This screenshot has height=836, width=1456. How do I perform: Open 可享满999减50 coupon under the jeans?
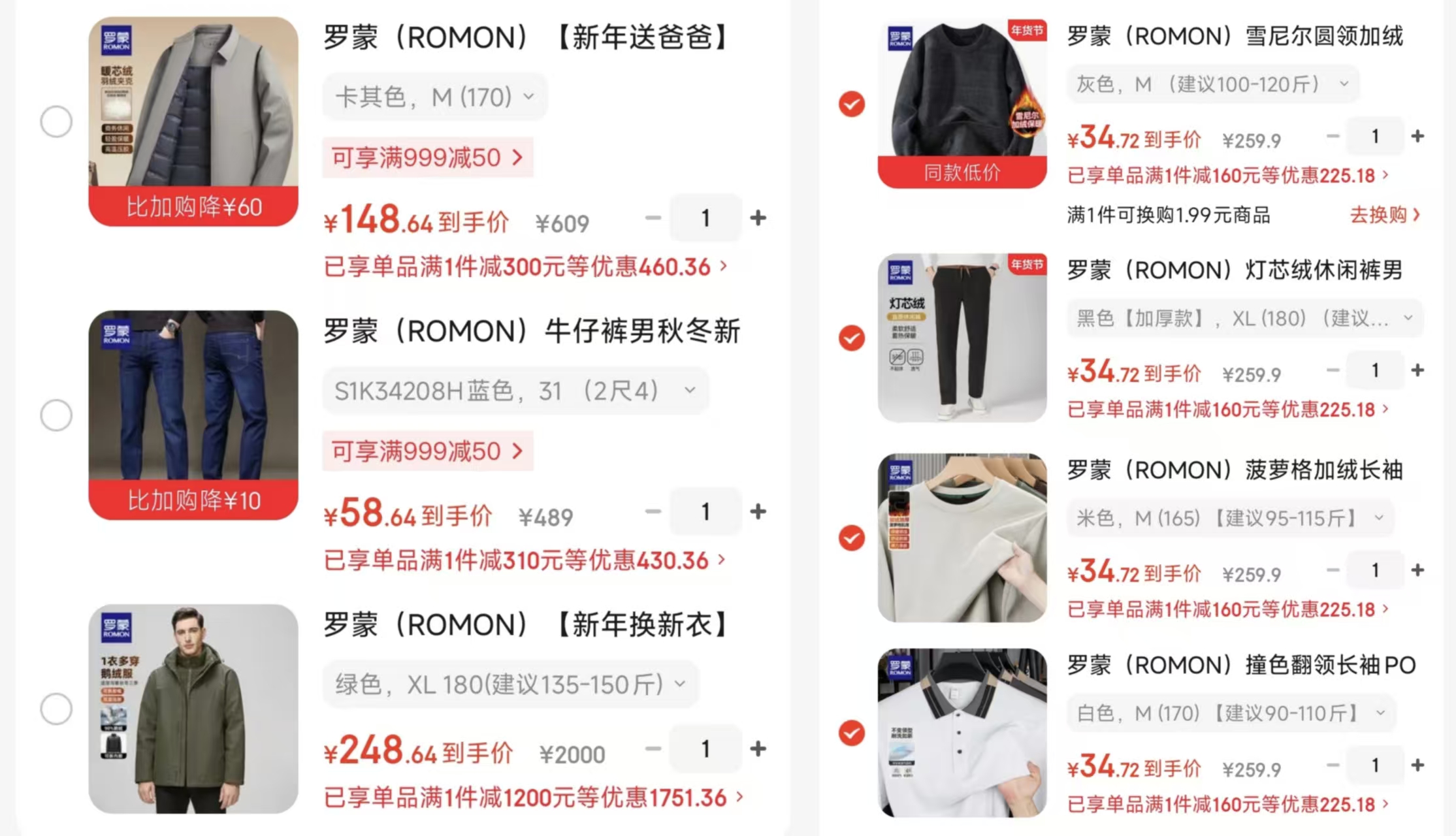click(x=428, y=451)
